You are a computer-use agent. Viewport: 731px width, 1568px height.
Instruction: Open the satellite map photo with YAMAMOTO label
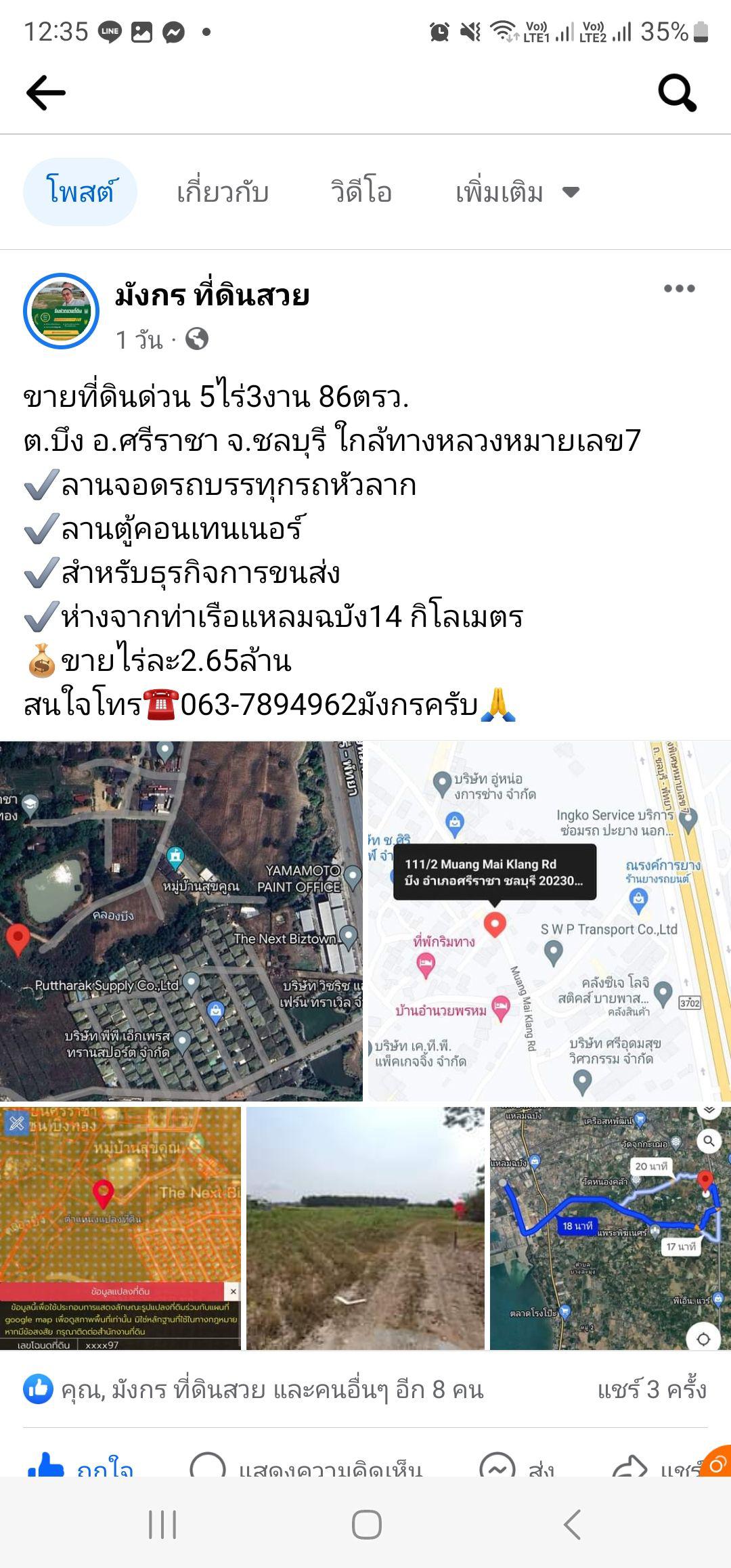pyautogui.click(x=181, y=921)
